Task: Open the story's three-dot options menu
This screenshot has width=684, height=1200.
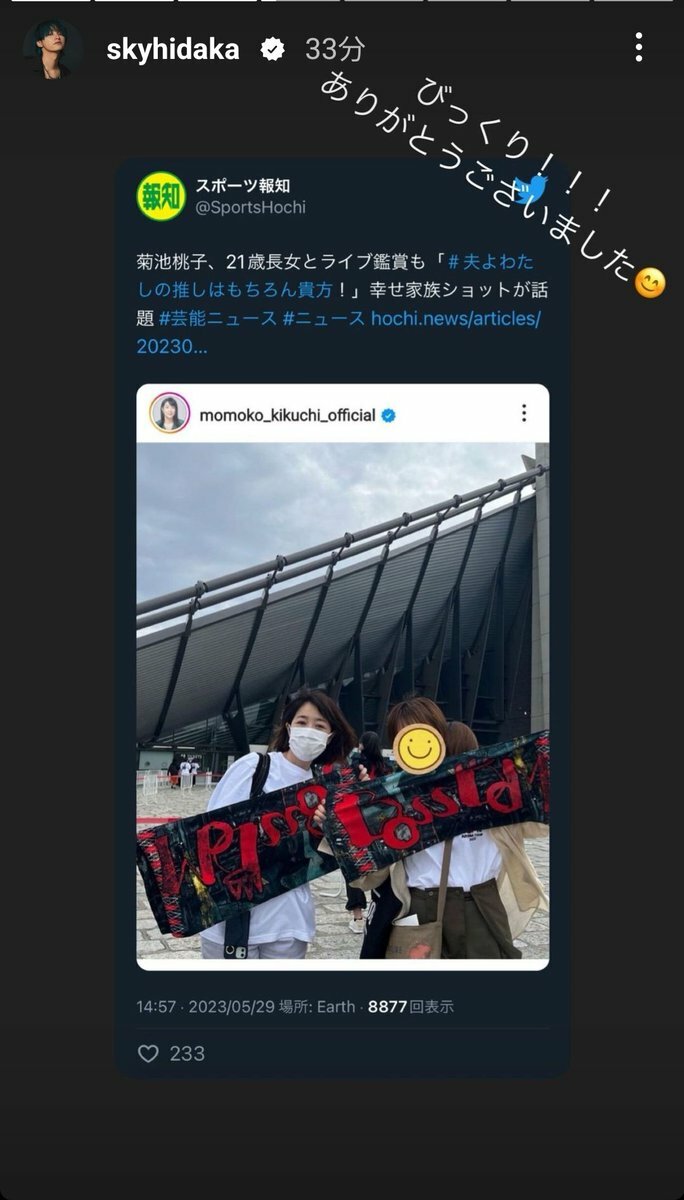Action: (x=638, y=47)
